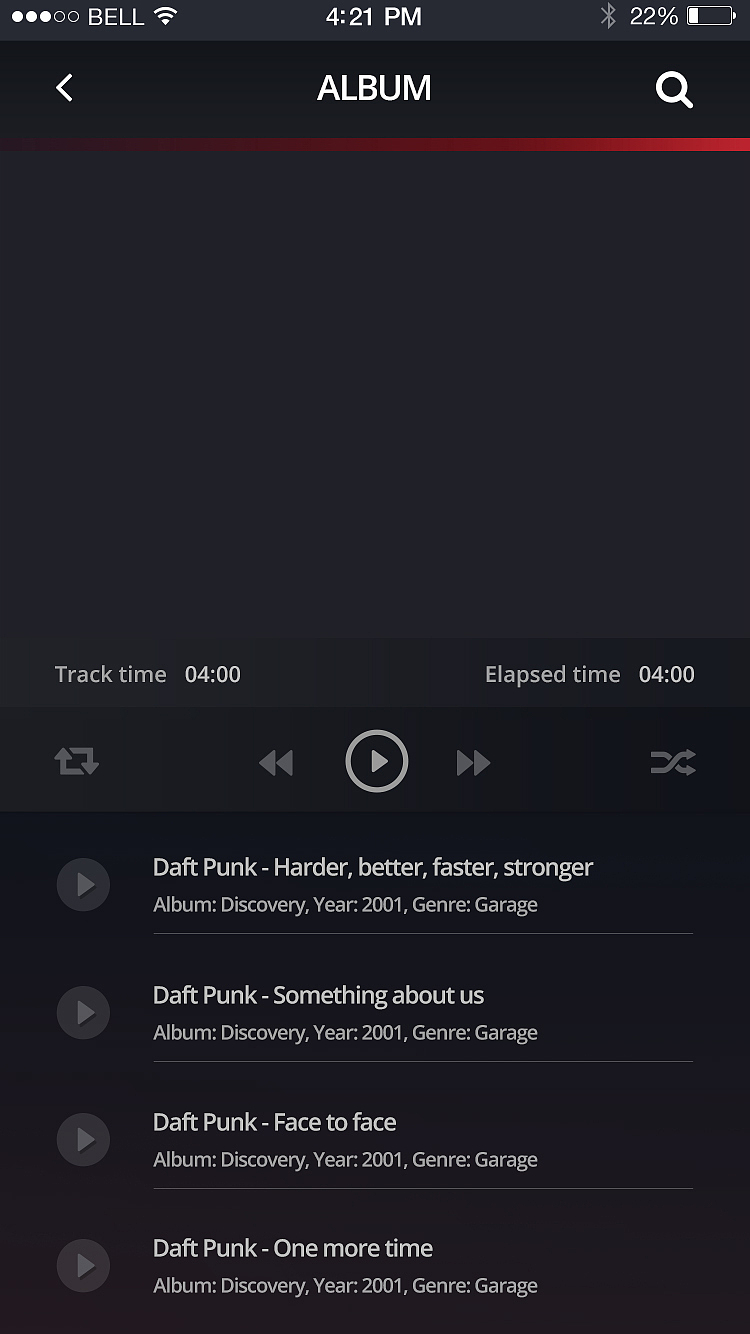This screenshot has height=1334, width=750.
Task: Play 'Daft Punk - Harder, better, faster, stronger'
Action: [x=83, y=884]
